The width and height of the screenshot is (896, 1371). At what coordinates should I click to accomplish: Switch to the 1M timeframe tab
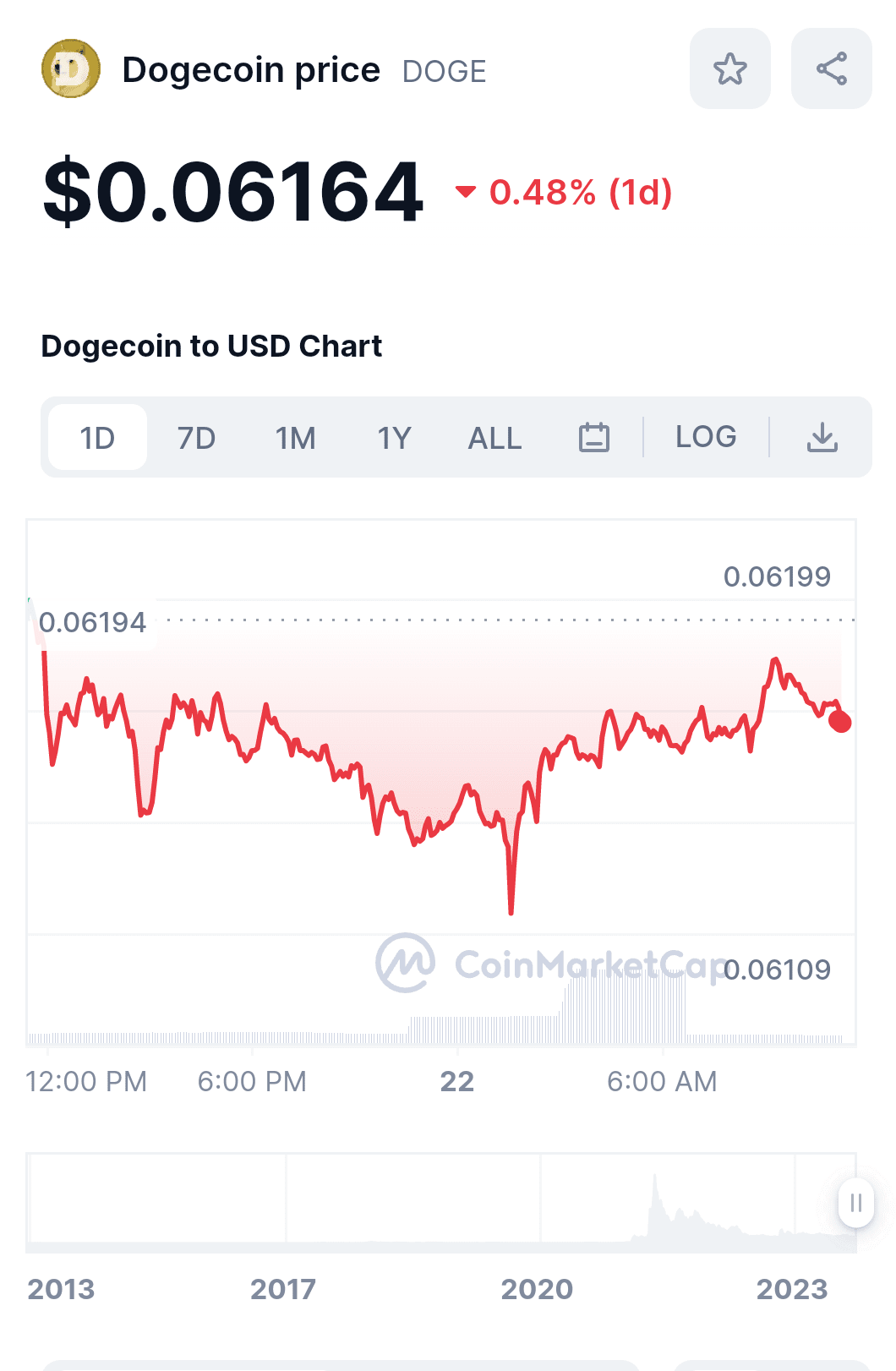coord(295,437)
